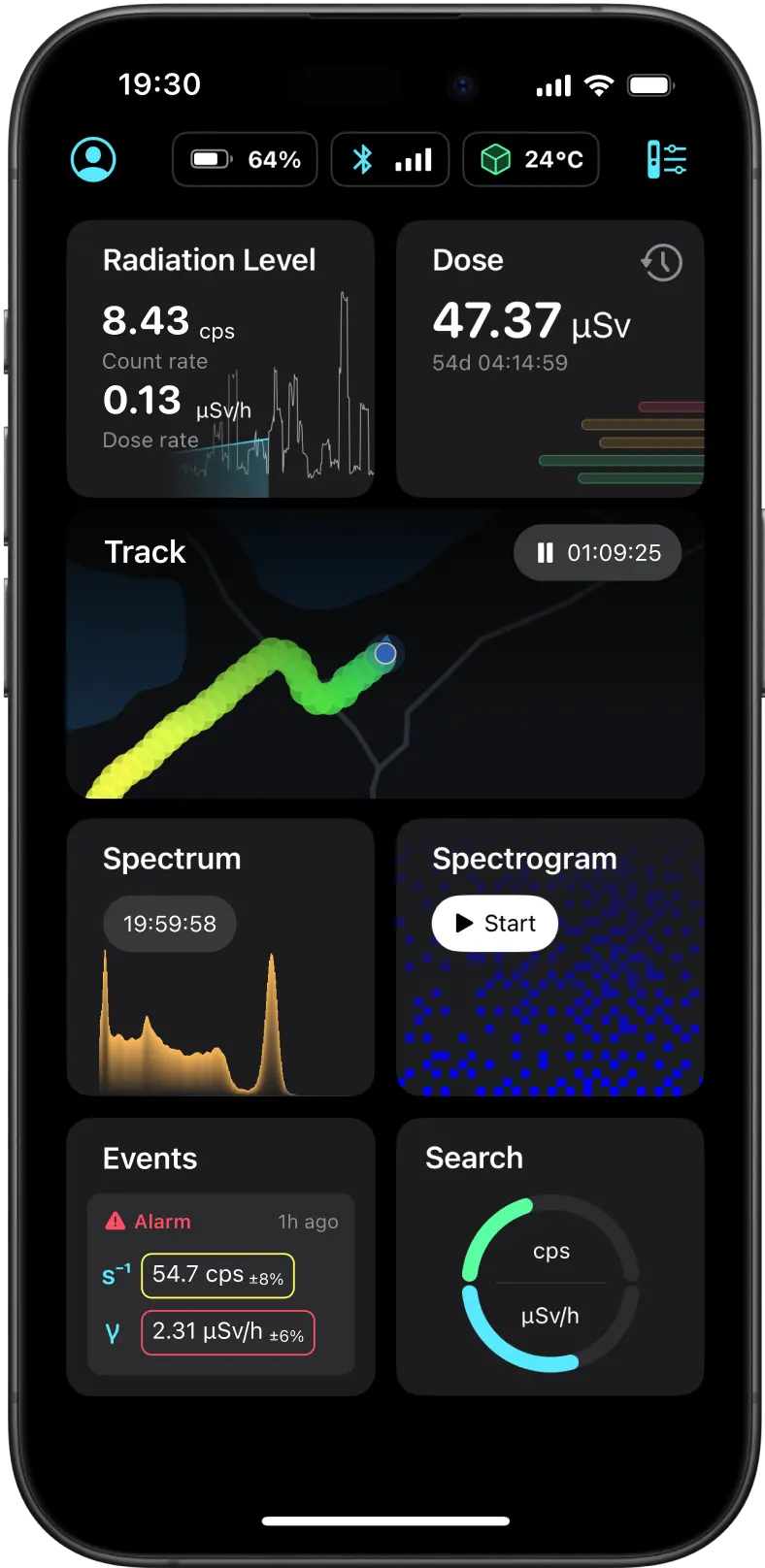Start the spectrogram recording
765x1568 pixels.
tap(494, 923)
